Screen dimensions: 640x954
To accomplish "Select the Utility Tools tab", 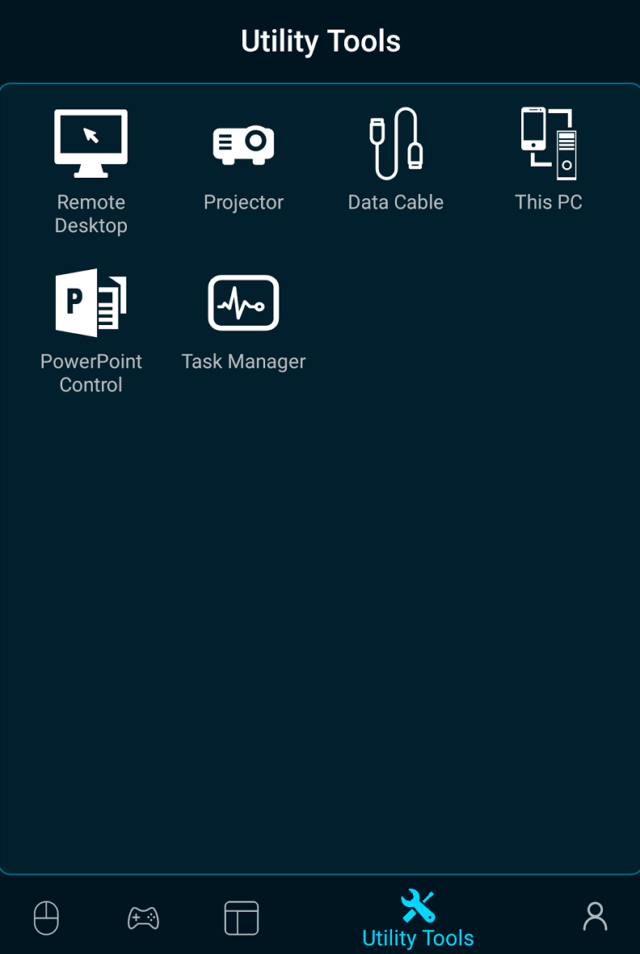I will point(418,918).
